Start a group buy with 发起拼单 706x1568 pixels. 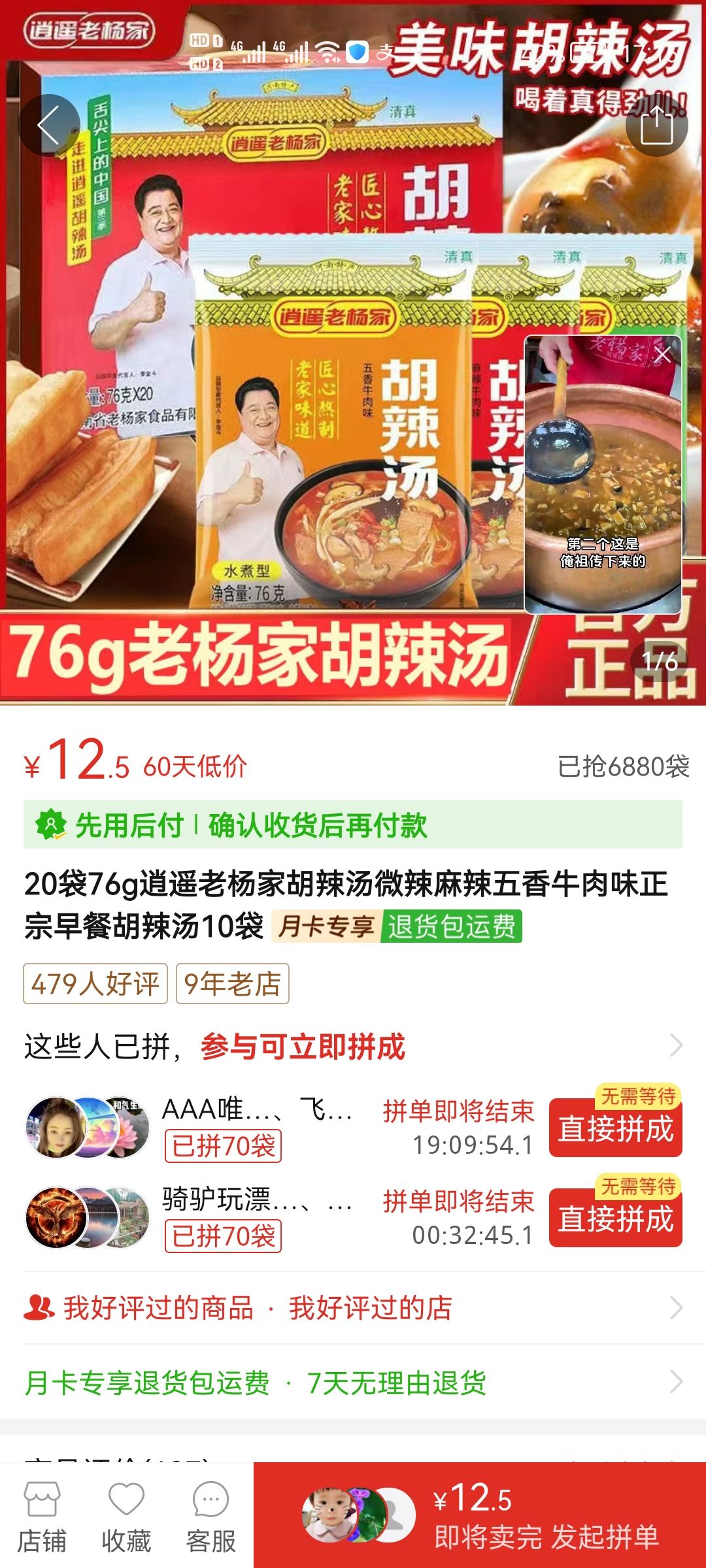546,1516
